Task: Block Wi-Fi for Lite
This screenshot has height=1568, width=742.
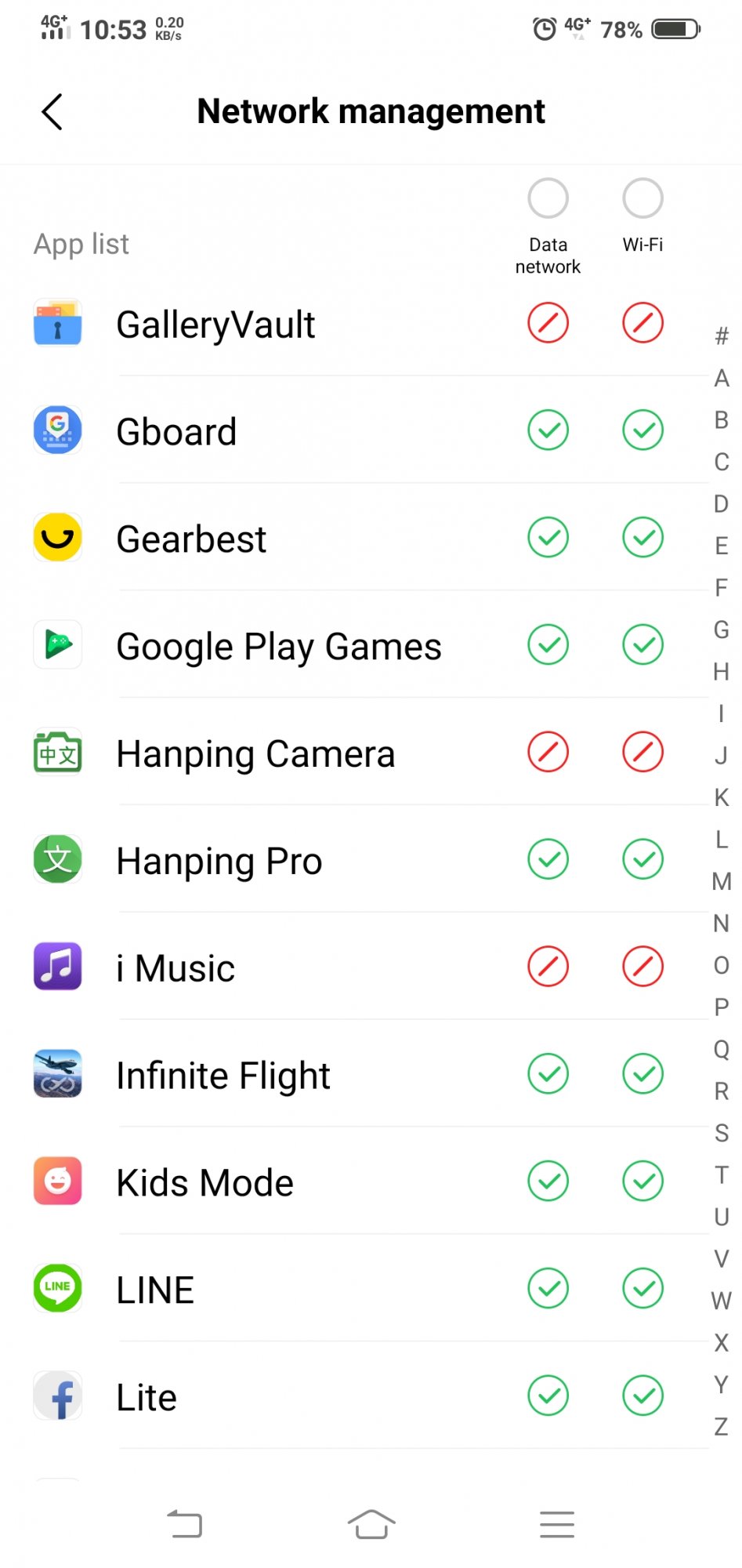Action: point(642,1396)
